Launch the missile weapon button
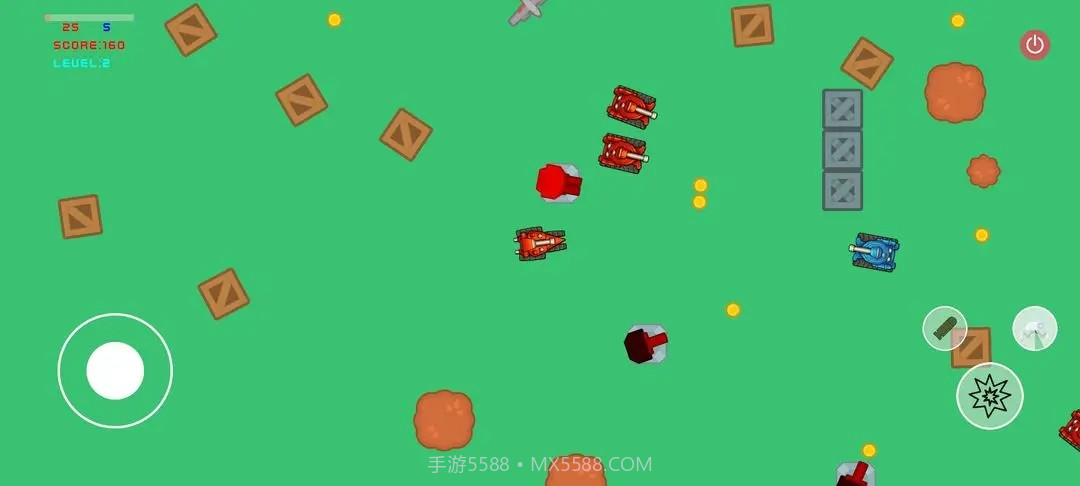The height and width of the screenshot is (486, 1080). pyautogui.click(x=944, y=328)
